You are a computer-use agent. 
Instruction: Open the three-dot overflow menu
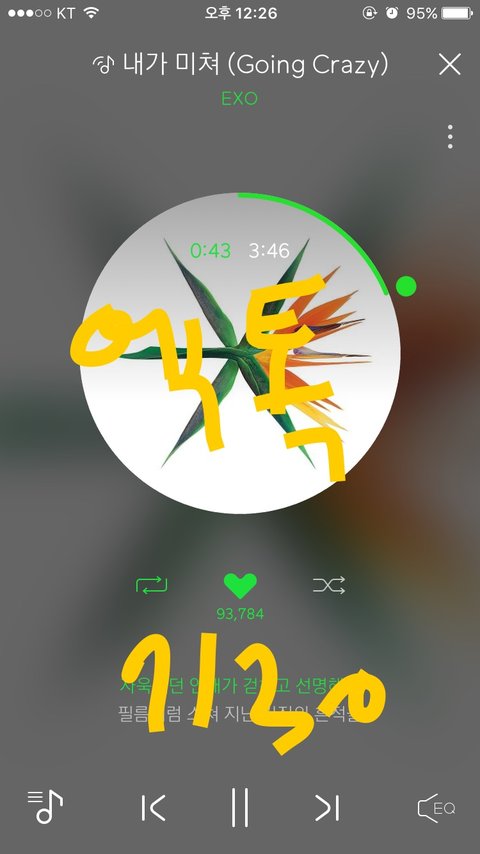click(x=450, y=136)
